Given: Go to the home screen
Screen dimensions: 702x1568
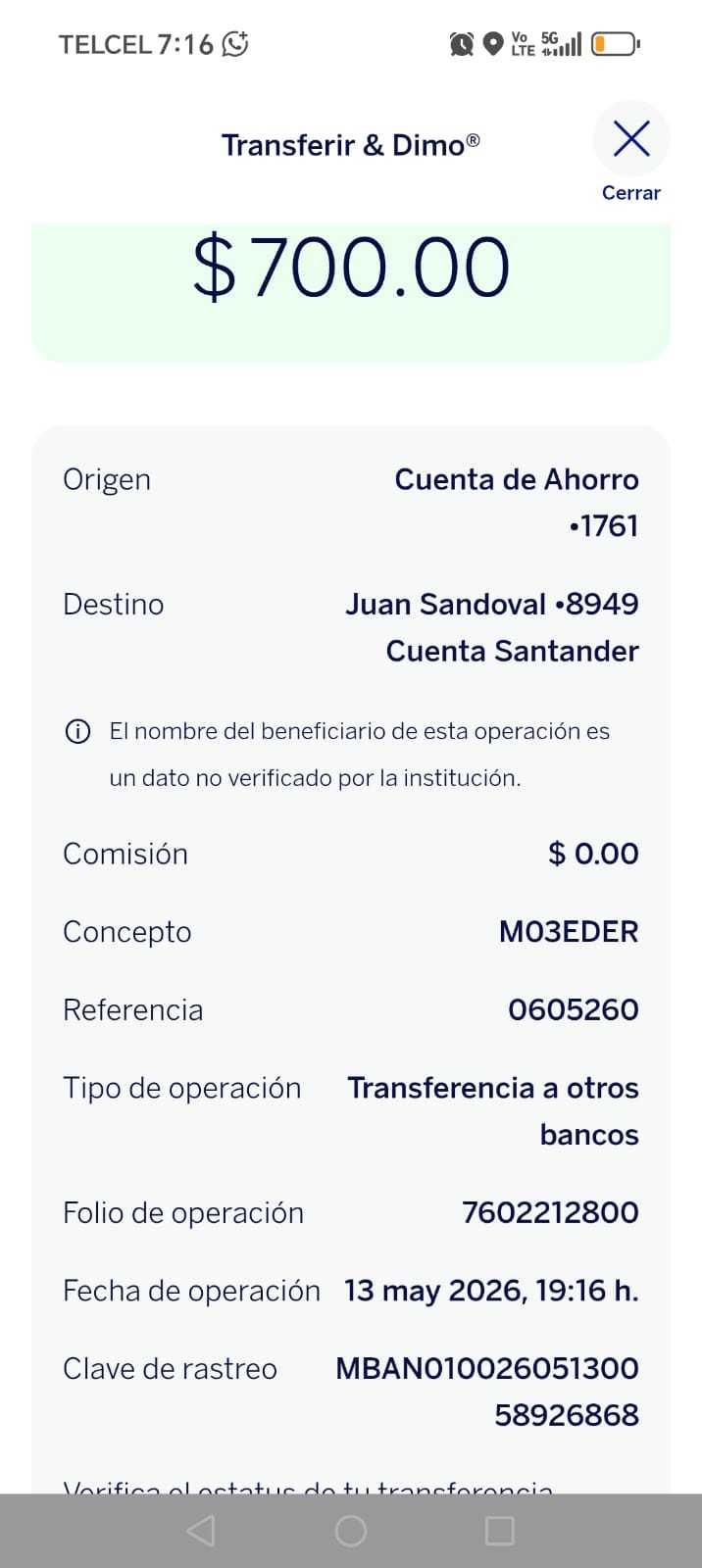Looking at the screenshot, I should (351, 1531).
